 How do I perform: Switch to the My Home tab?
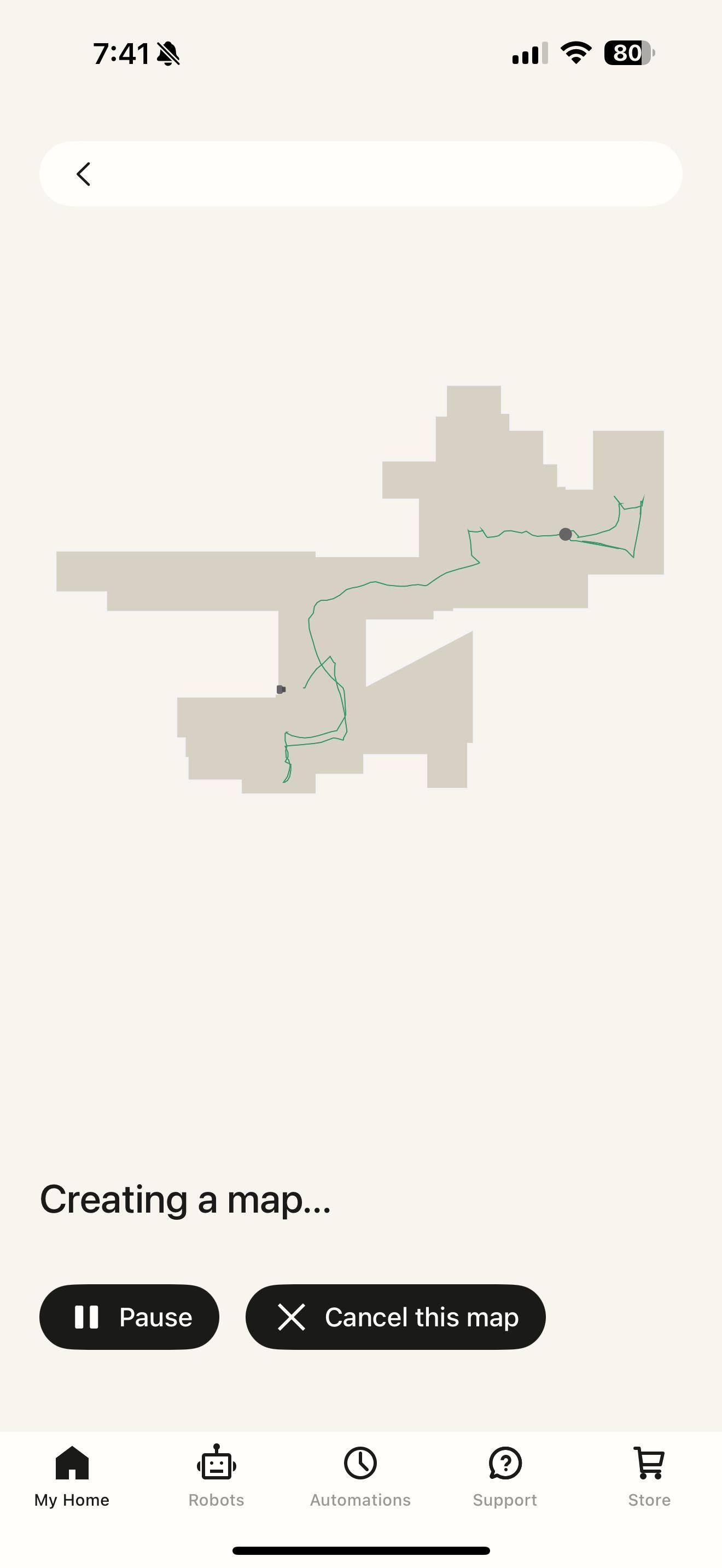pyautogui.click(x=72, y=1476)
